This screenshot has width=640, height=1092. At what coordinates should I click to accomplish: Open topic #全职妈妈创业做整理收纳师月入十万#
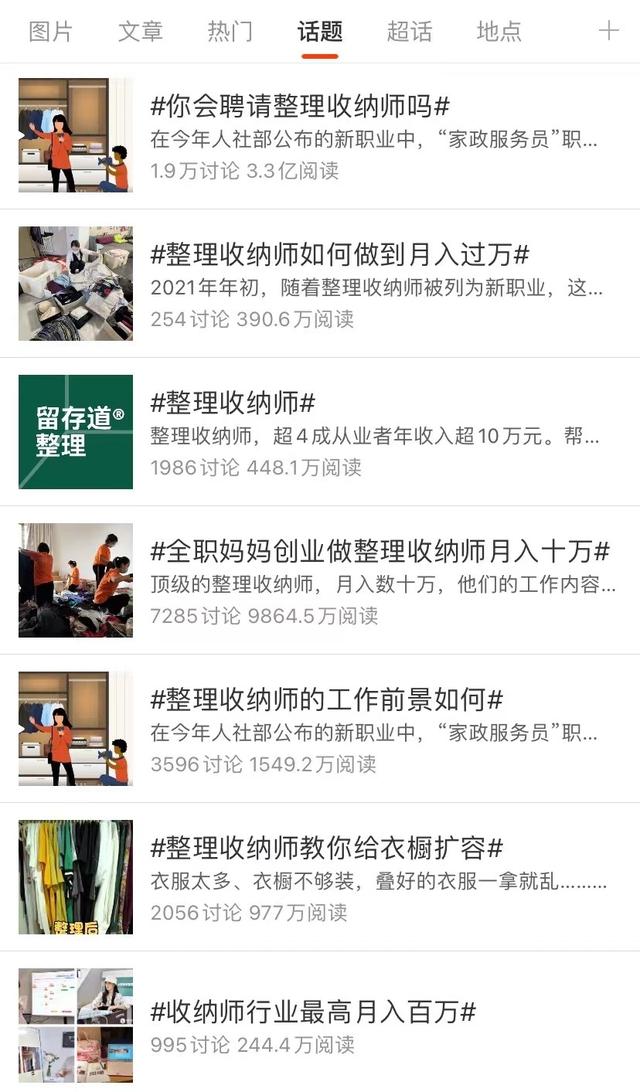(x=380, y=551)
